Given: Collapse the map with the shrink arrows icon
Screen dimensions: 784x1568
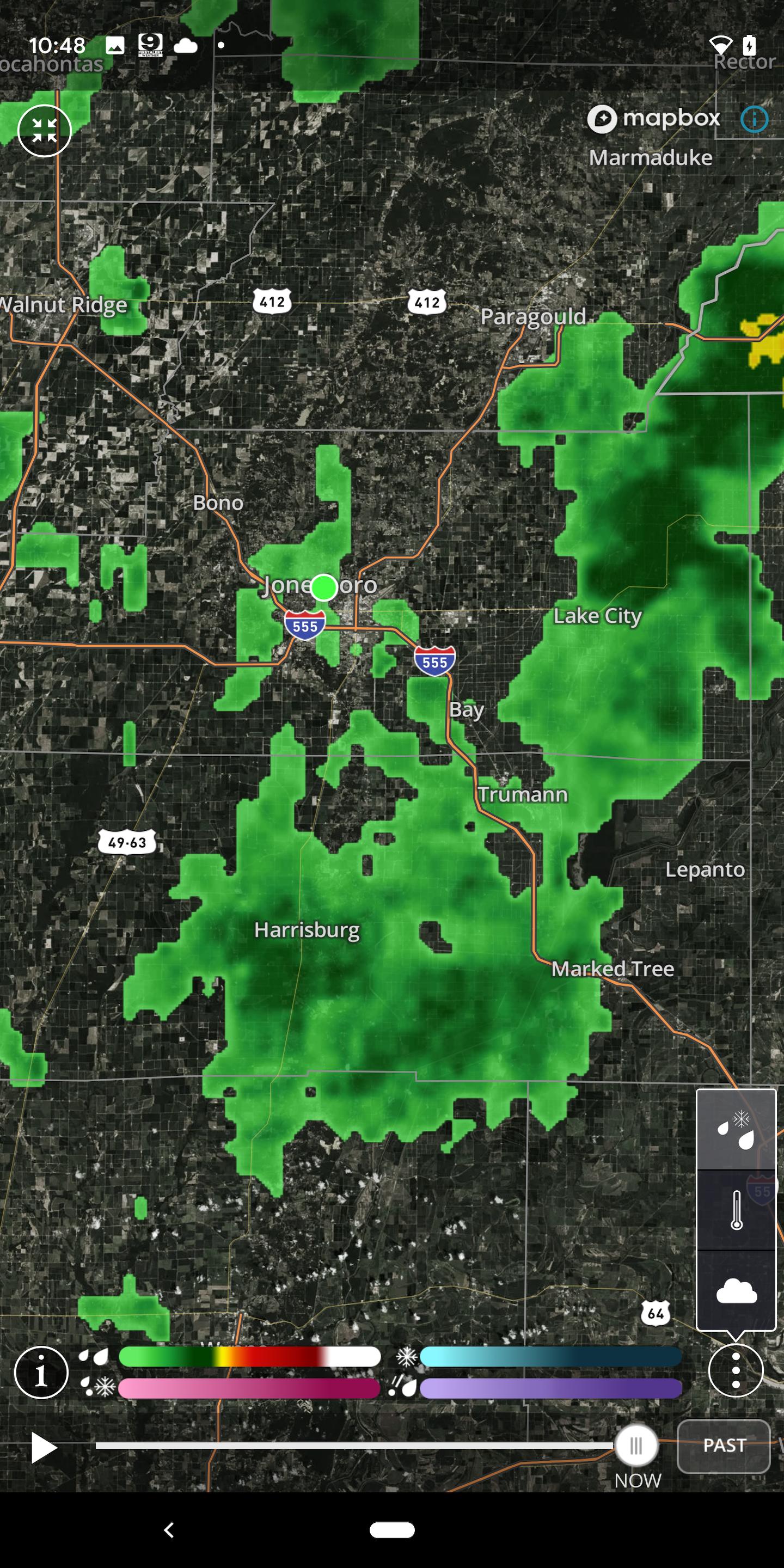Looking at the screenshot, I should click(x=45, y=130).
